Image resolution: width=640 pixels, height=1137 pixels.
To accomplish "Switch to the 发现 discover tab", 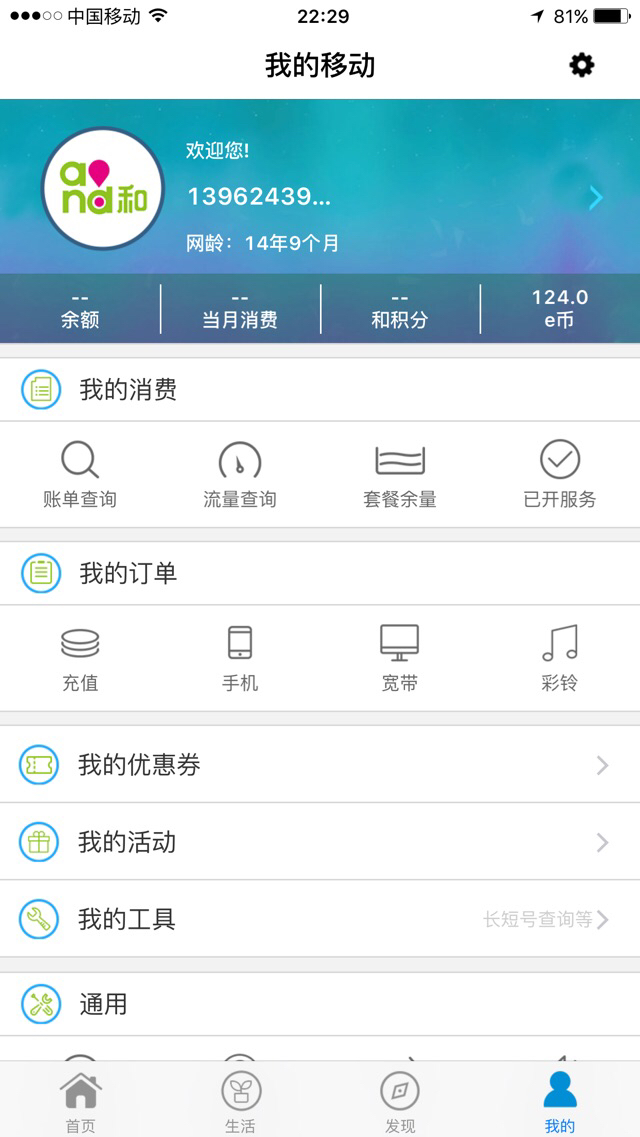I will coord(399,1101).
